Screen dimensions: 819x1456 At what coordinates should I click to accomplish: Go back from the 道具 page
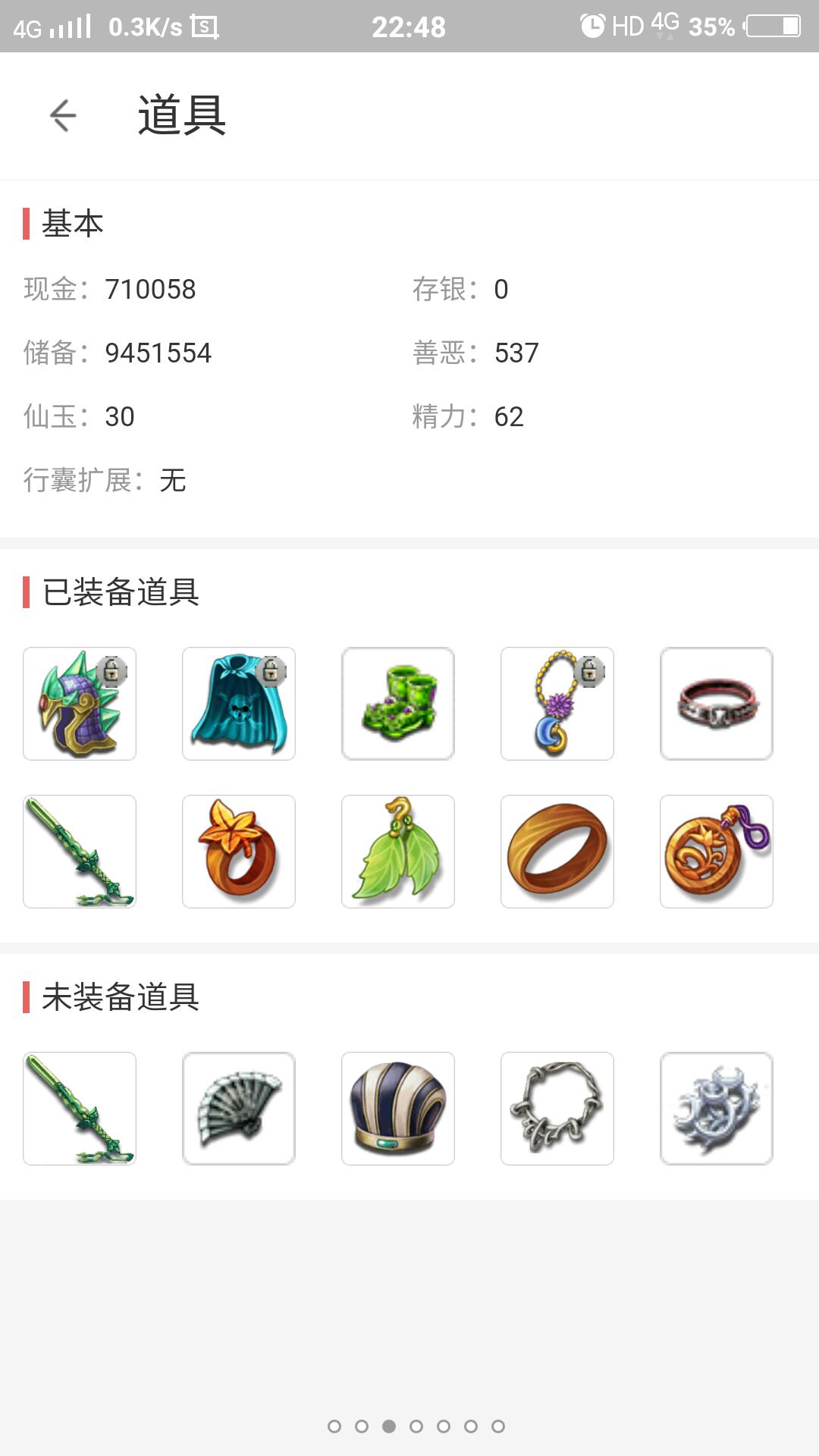click(63, 115)
